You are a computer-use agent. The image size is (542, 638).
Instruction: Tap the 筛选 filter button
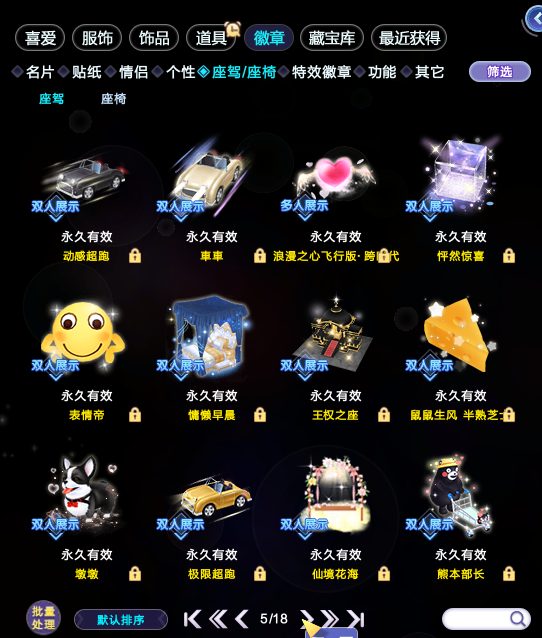[x=500, y=72]
